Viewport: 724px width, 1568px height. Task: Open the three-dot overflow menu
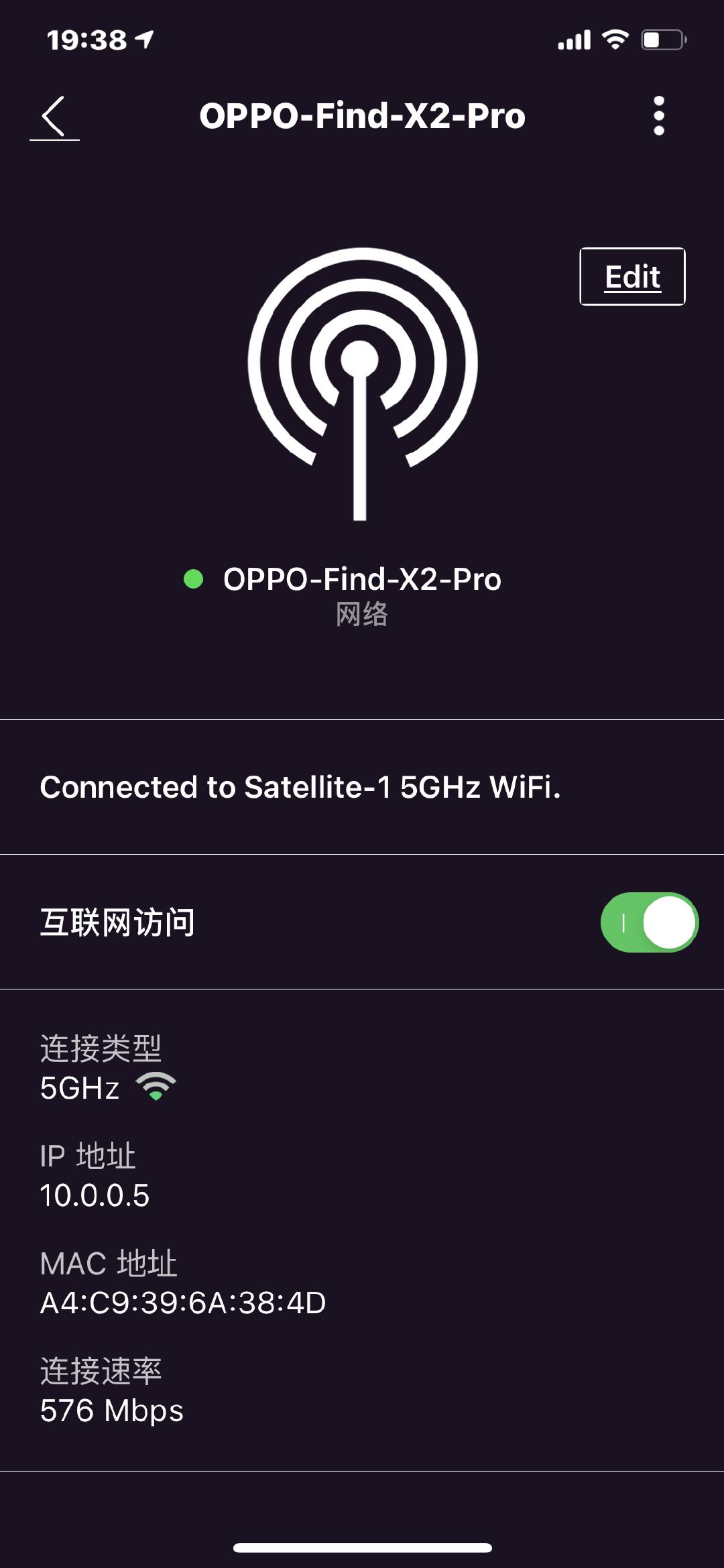click(660, 113)
